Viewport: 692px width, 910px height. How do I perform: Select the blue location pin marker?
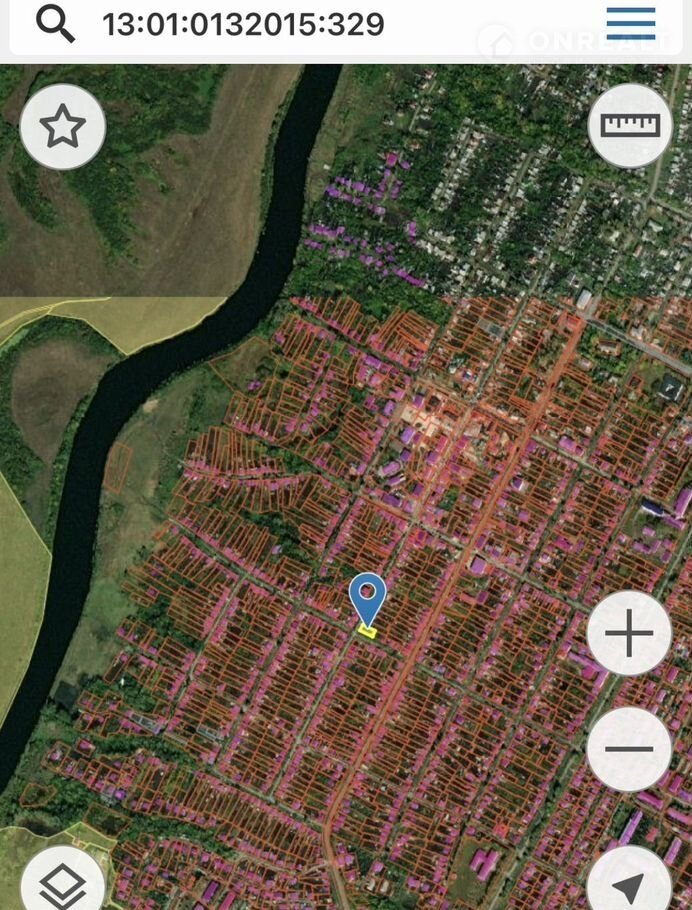point(367,597)
